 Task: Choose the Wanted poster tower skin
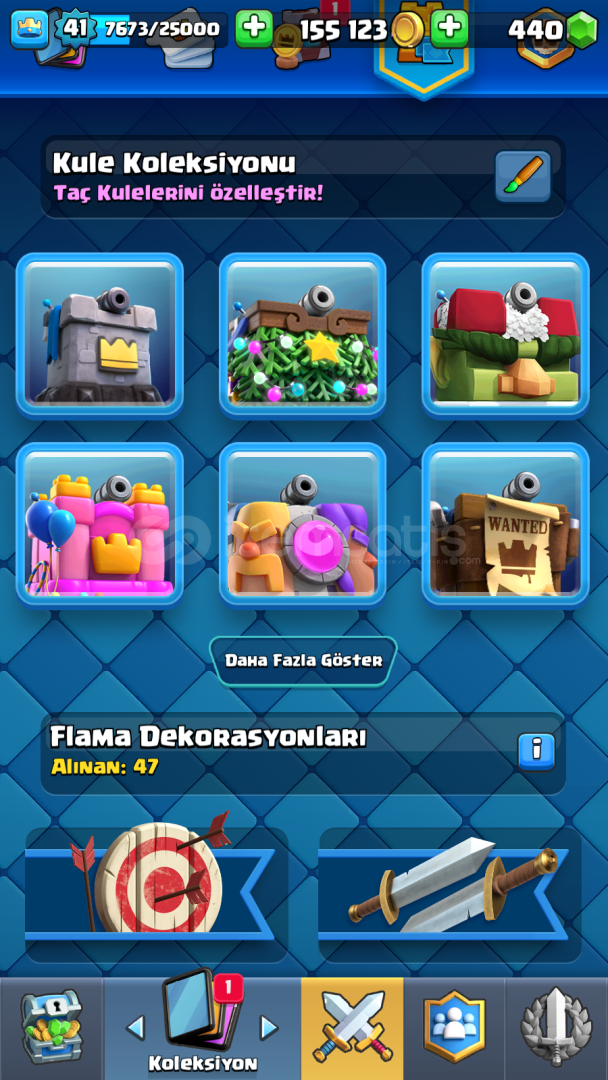click(505, 525)
